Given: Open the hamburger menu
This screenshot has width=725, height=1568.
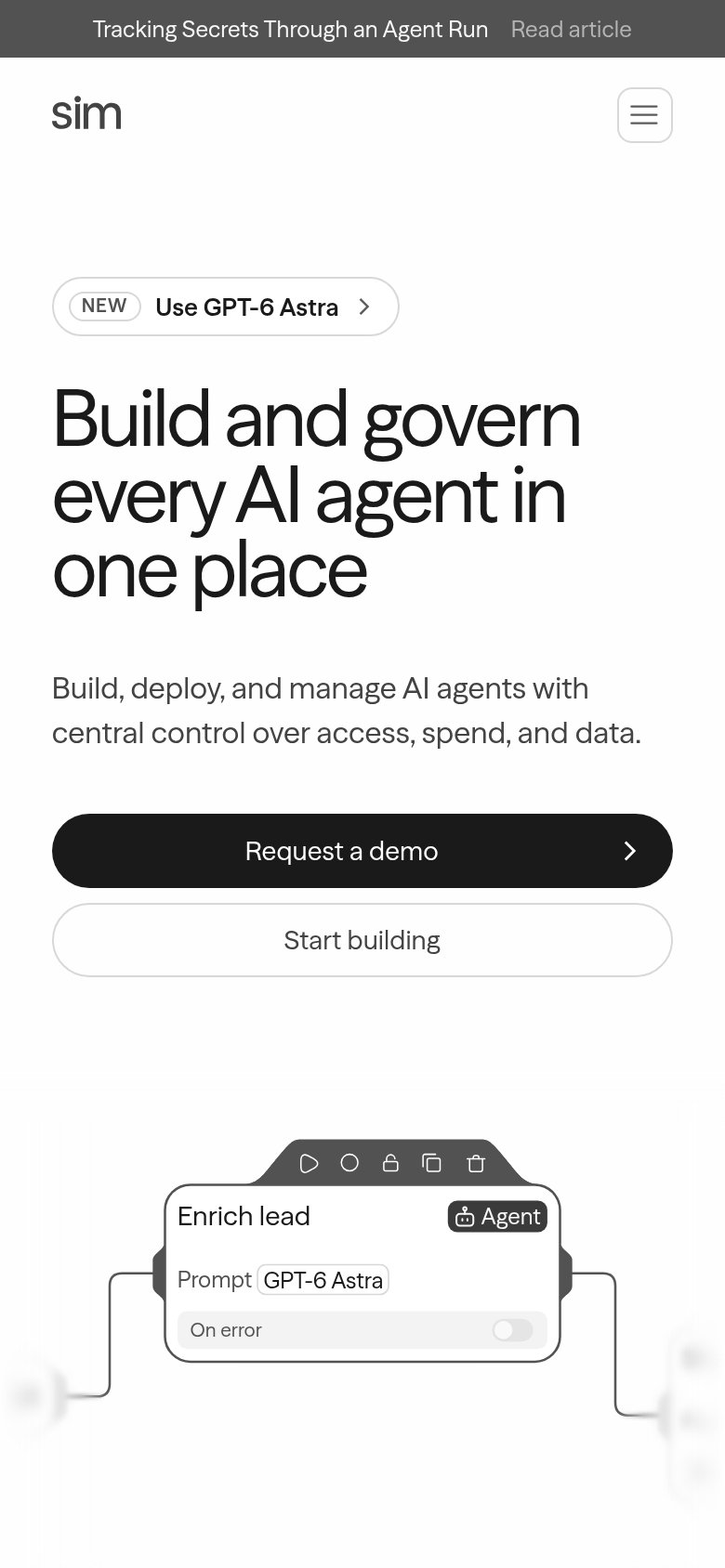Looking at the screenshot, I should [x=644, y=115].
